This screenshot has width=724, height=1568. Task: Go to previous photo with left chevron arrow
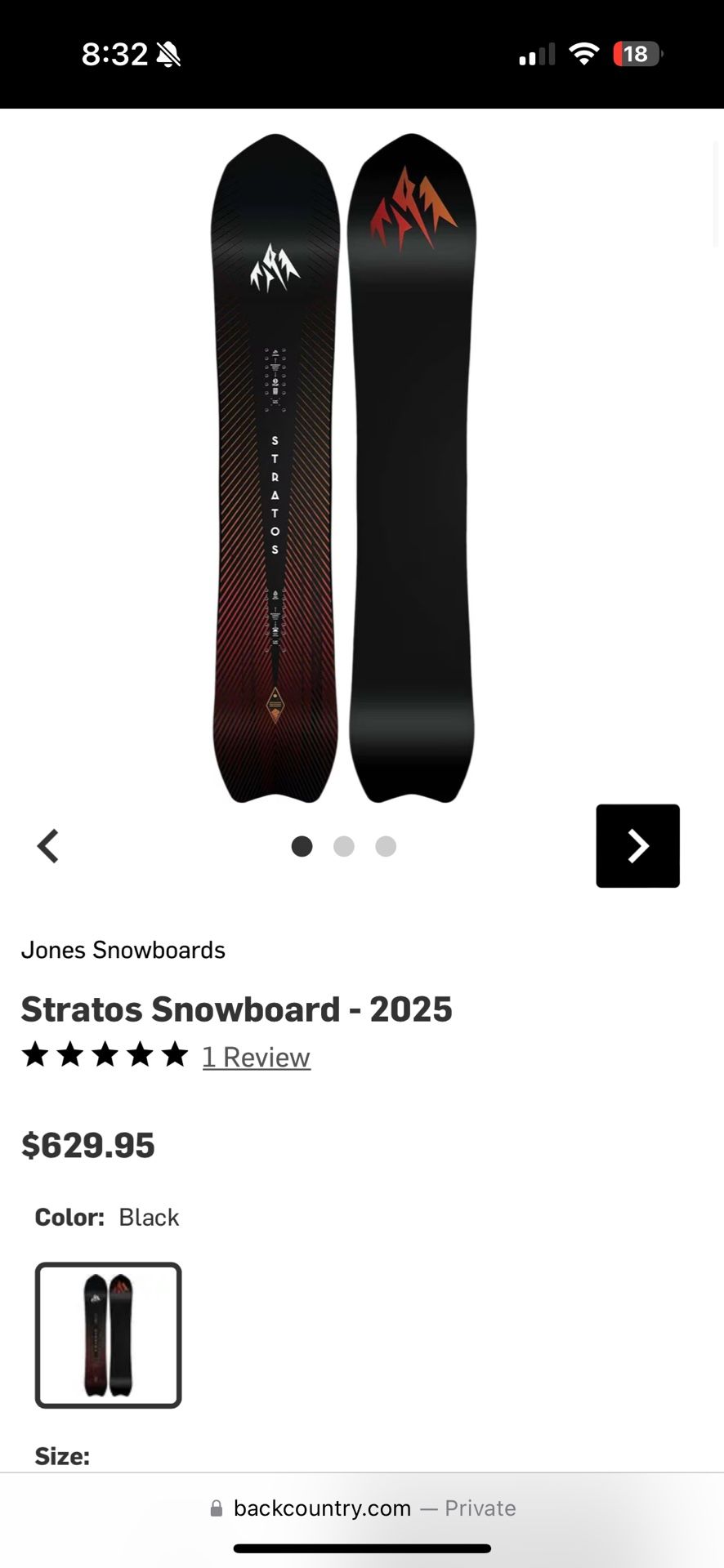pyautogui.click(x=47, y=846)
